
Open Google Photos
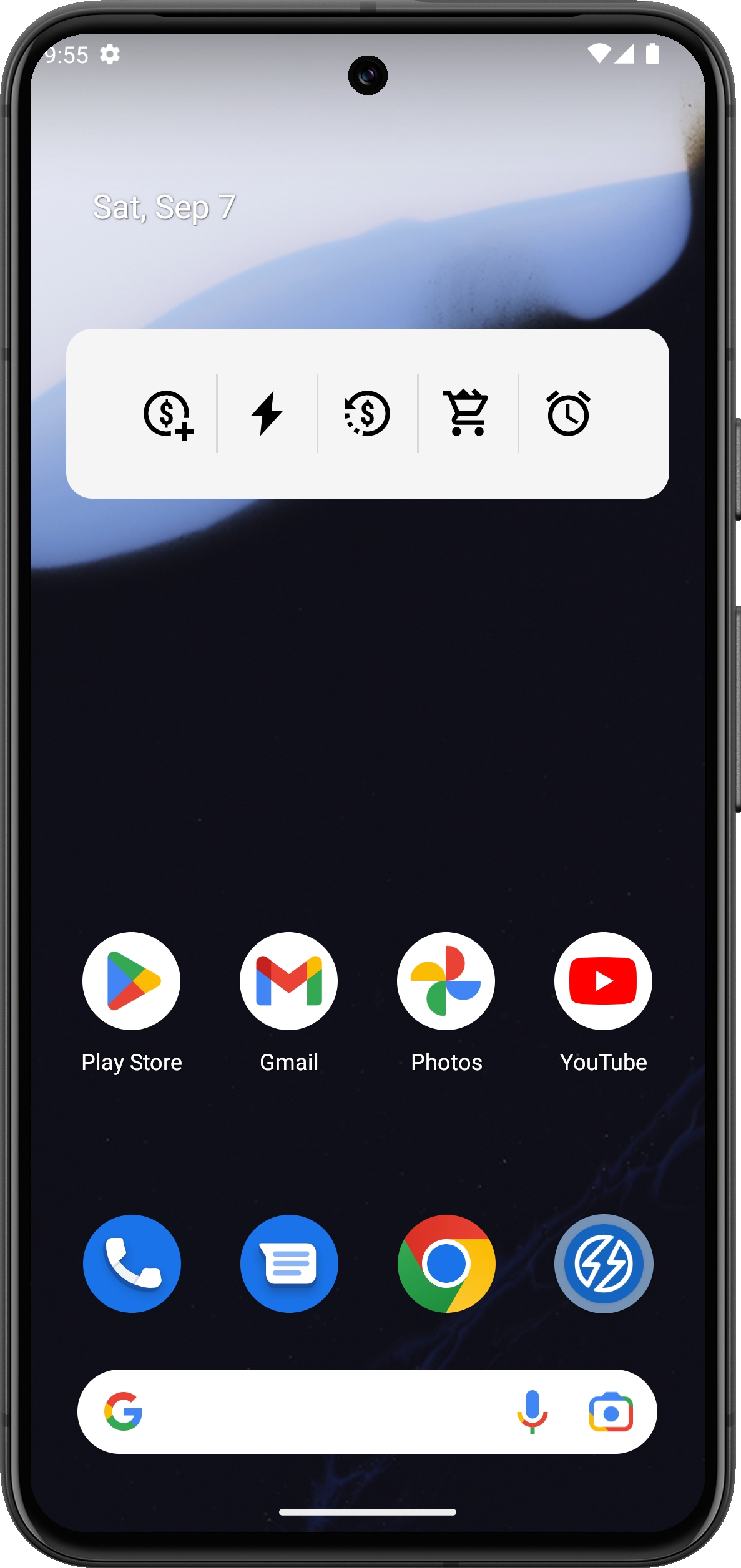pos(446,981)
